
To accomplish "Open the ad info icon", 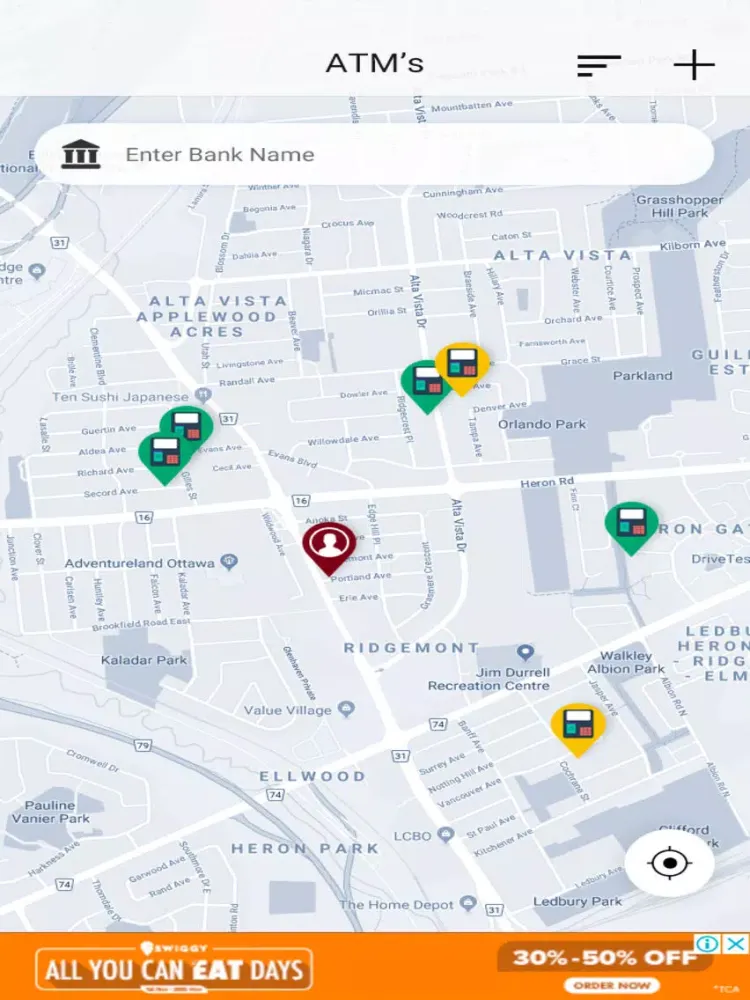I will click(708, 944).
